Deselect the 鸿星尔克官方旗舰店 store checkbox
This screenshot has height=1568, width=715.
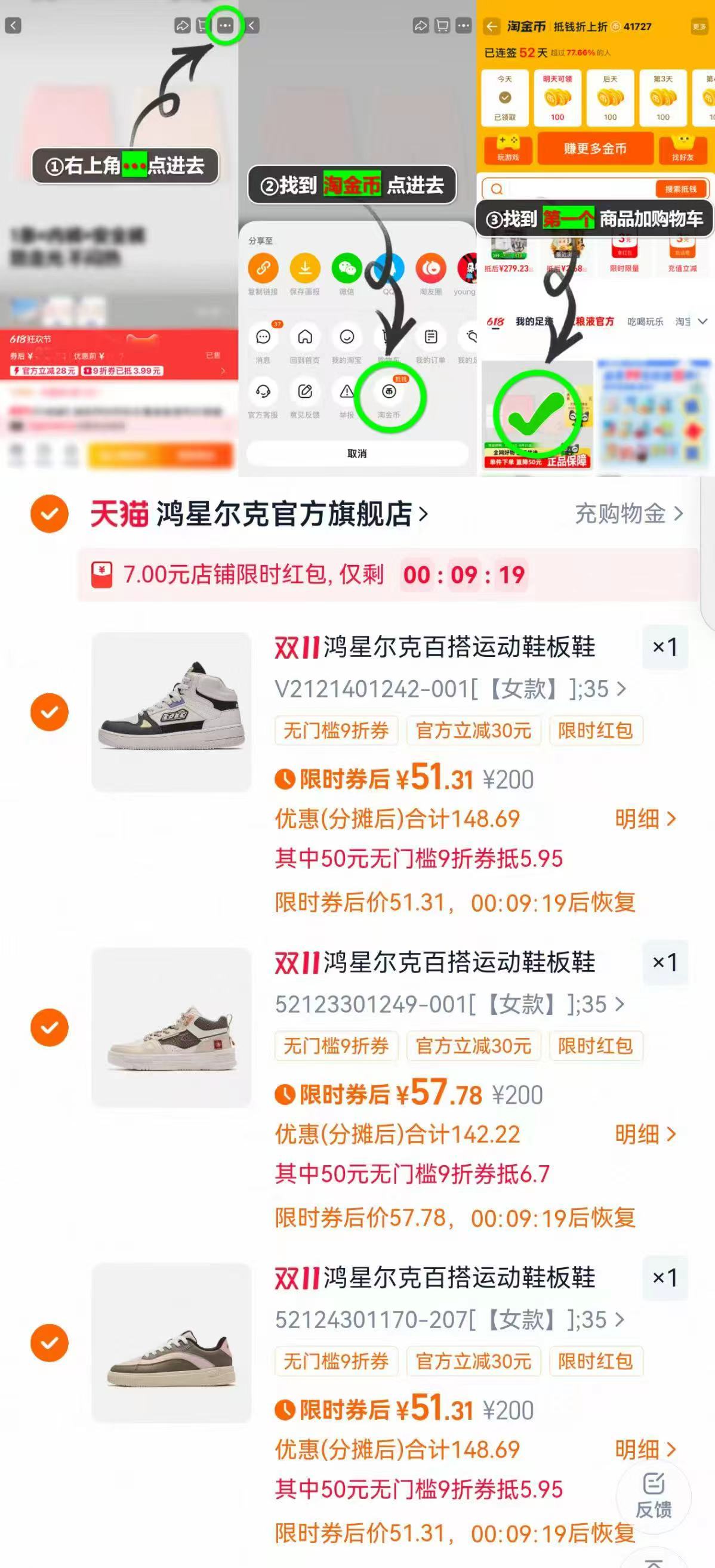[49, 513]
